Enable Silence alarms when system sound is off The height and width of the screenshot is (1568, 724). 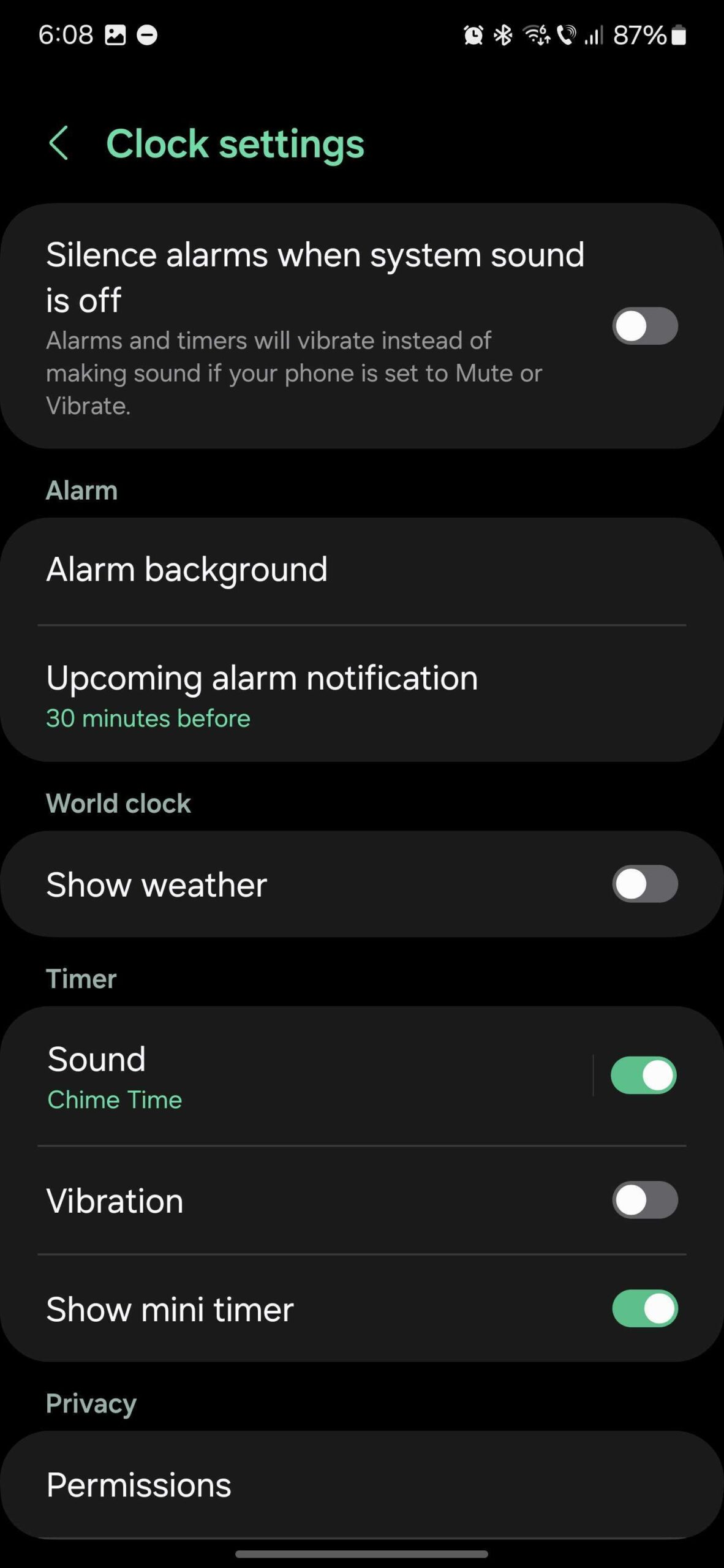pos(644,326)
